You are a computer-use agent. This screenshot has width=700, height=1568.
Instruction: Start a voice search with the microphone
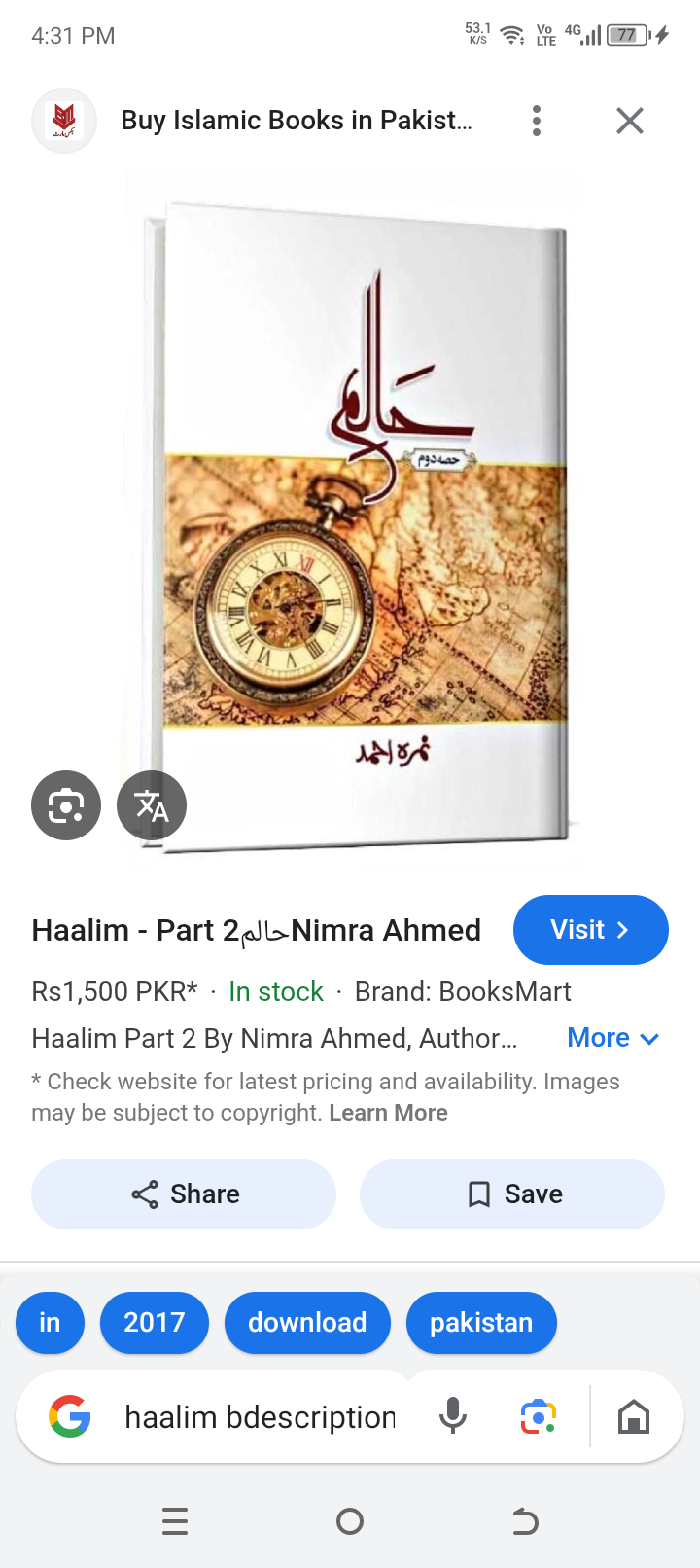click(x=453, y=1417)
